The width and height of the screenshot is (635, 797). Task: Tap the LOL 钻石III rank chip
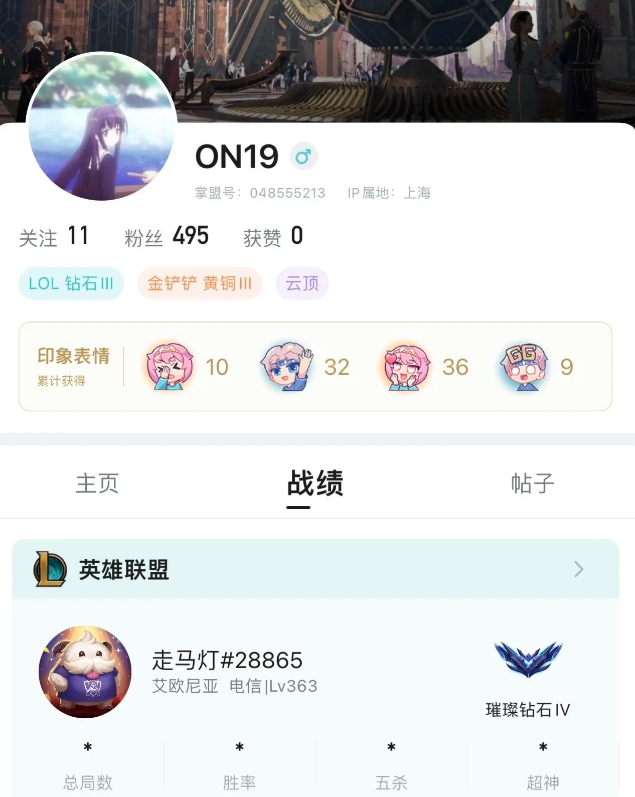pos(71,283)
